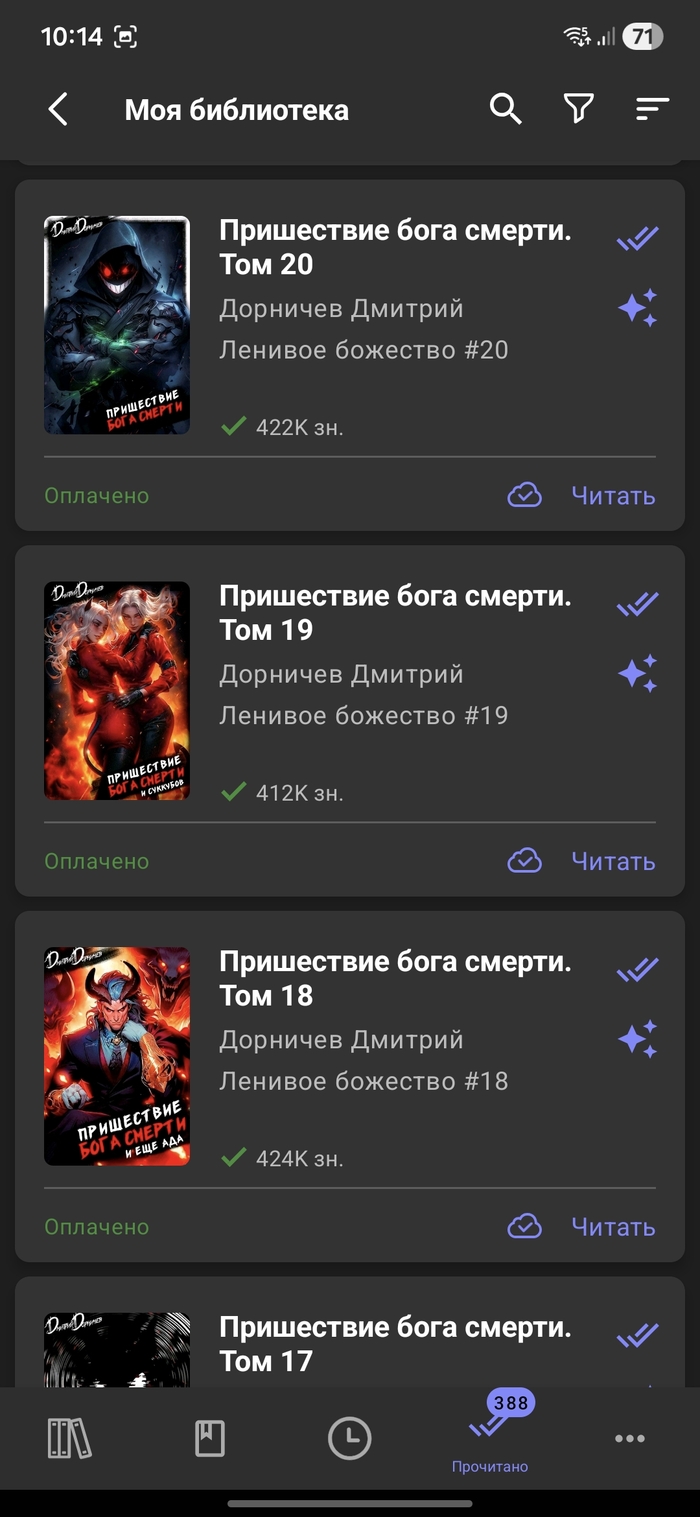
Task: Open the filter funnel
Action: (579, 109)
